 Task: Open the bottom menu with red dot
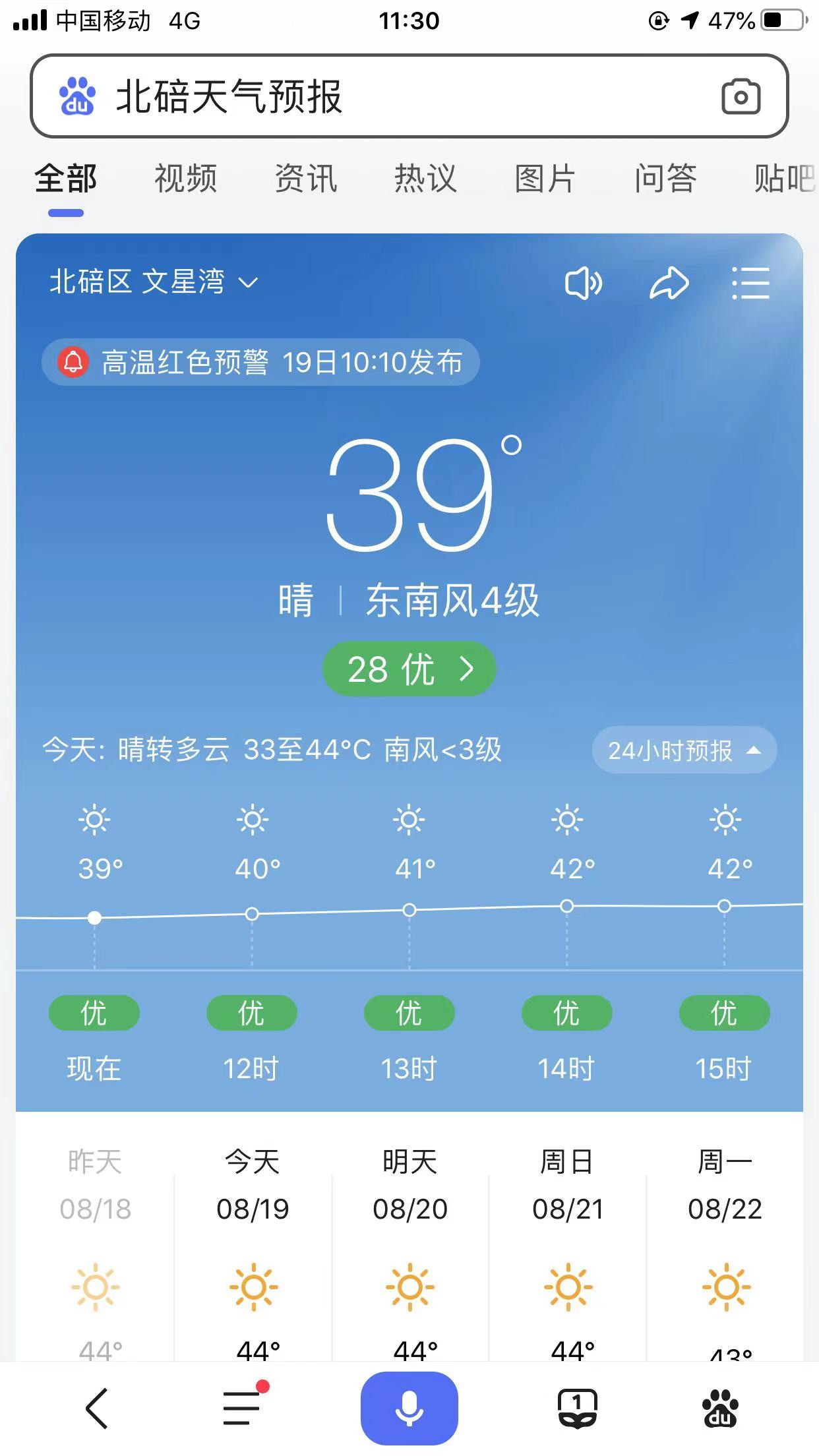click(243, 1409)
